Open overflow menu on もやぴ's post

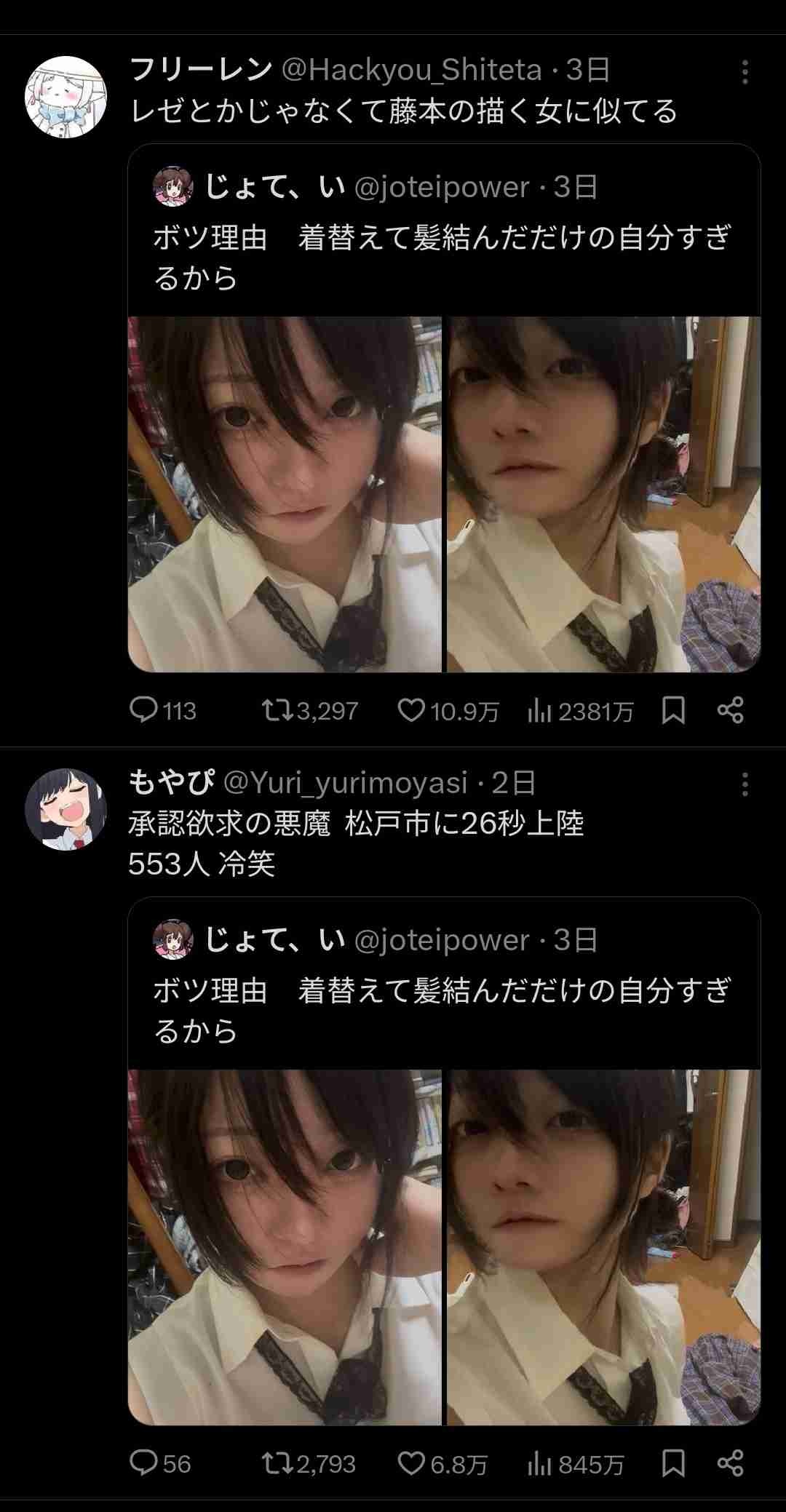point(744,784)
